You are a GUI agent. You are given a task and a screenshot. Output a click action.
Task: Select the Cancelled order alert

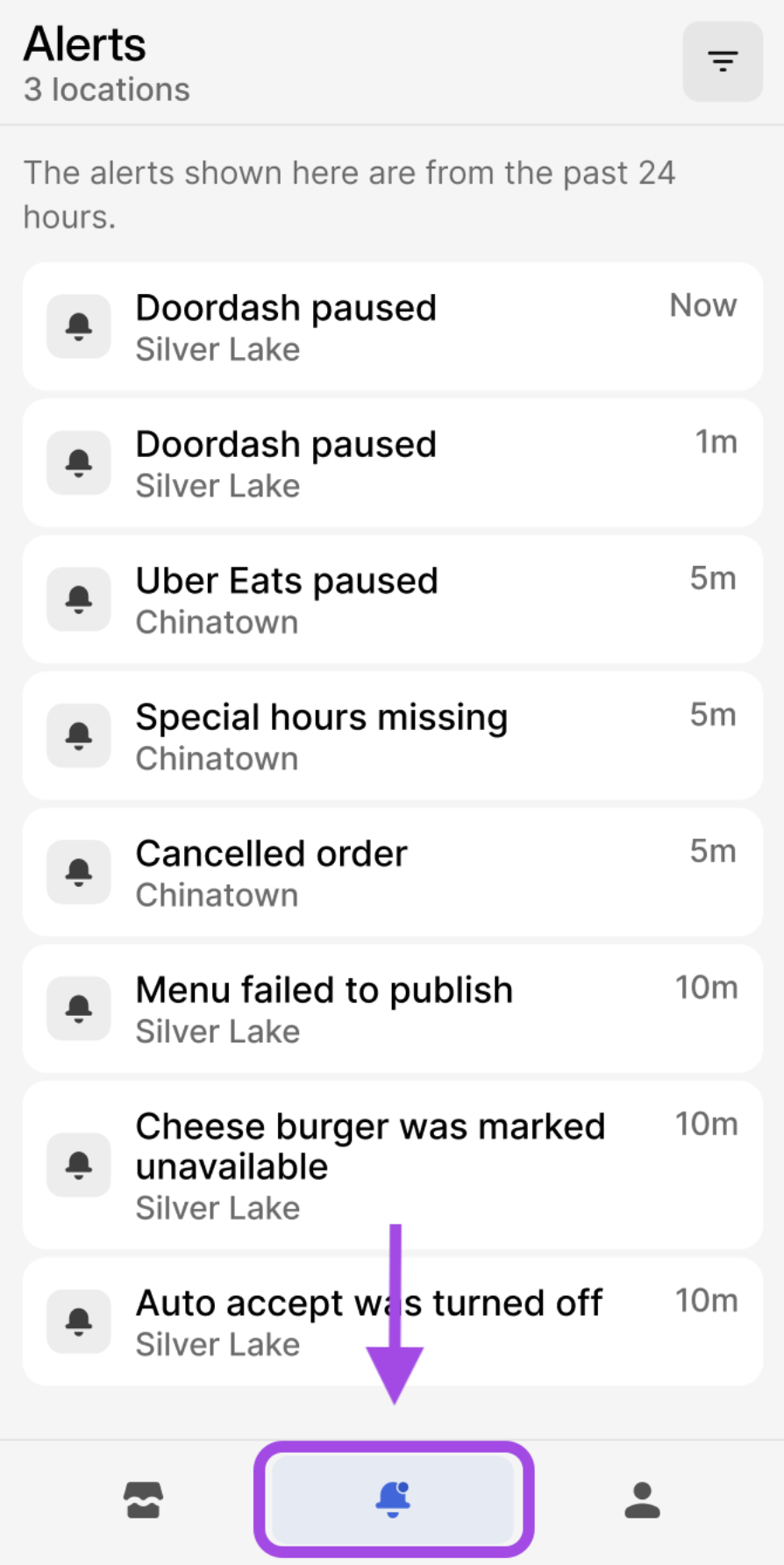[392, 873]
